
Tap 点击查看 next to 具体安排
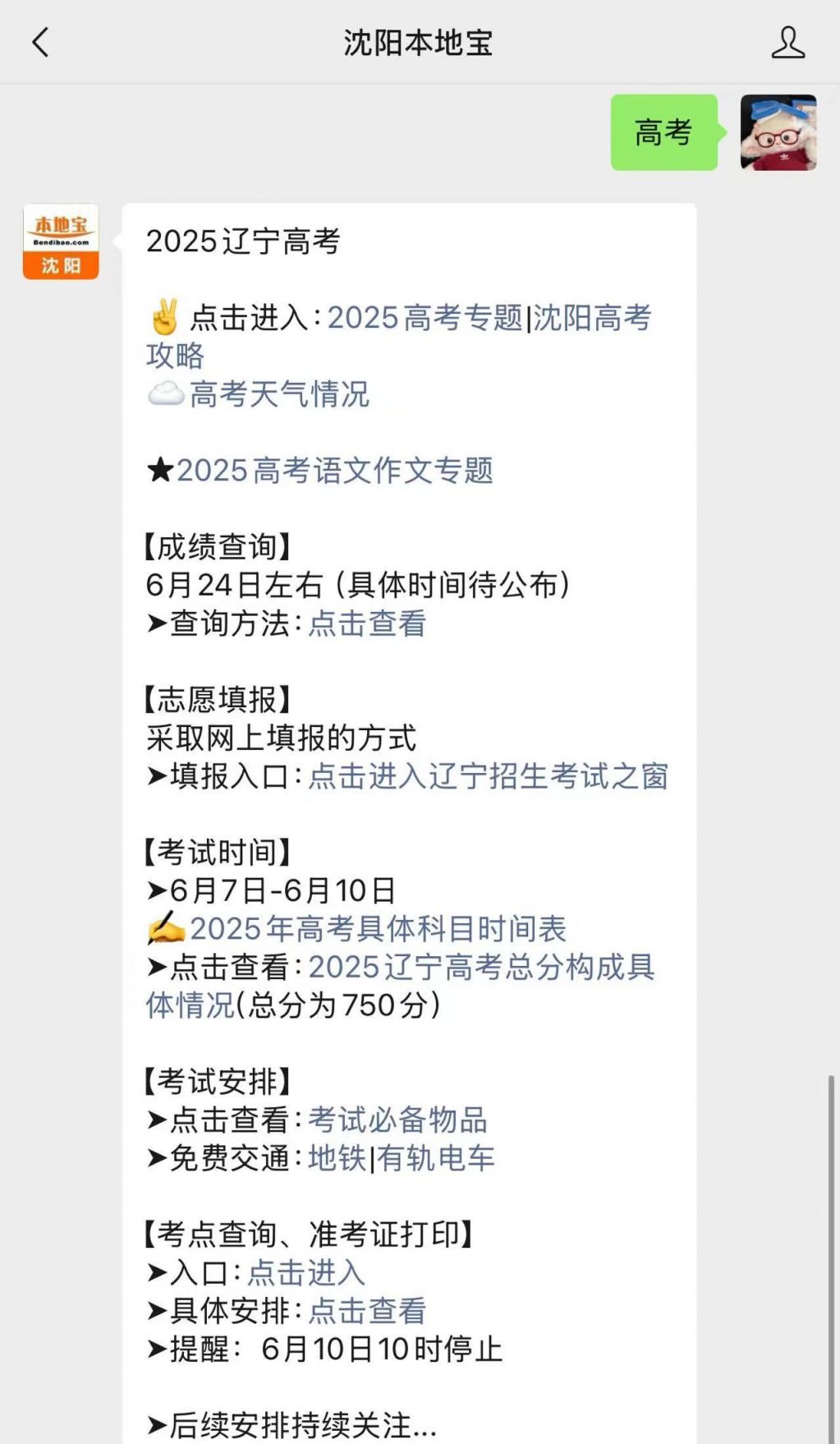pos(367,1311)
